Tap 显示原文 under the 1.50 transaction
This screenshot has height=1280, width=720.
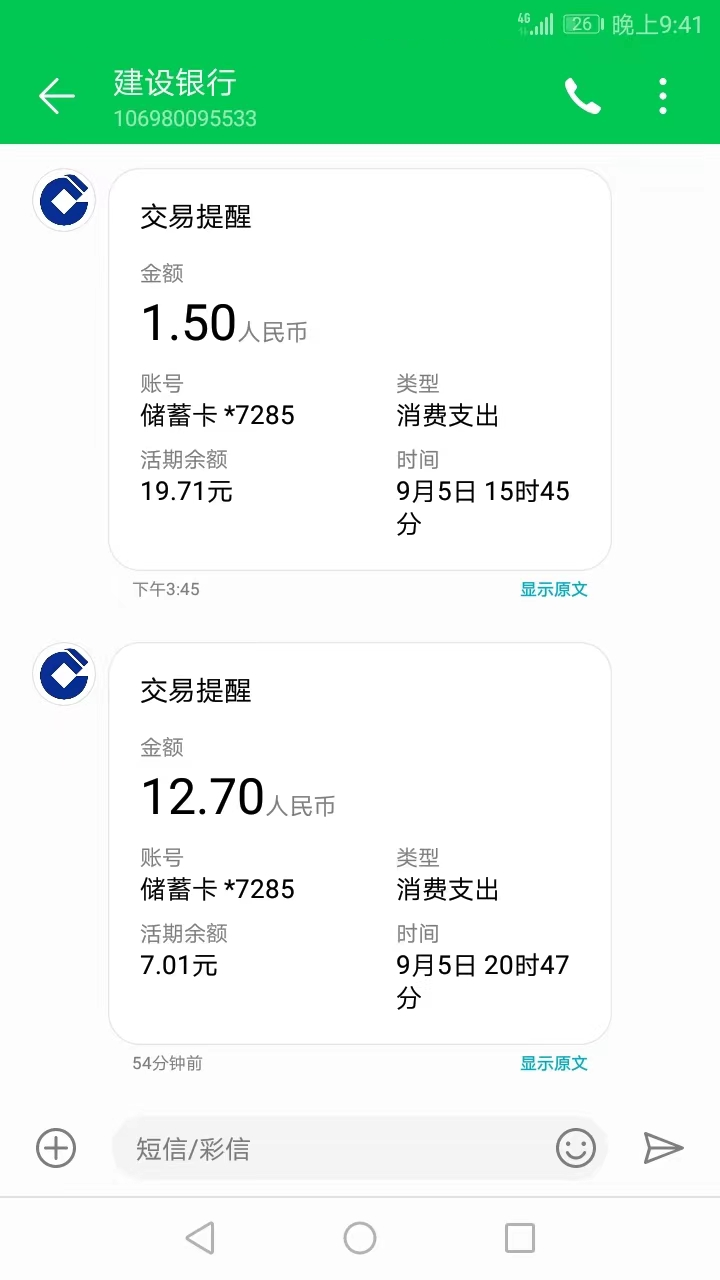(553, 589)
